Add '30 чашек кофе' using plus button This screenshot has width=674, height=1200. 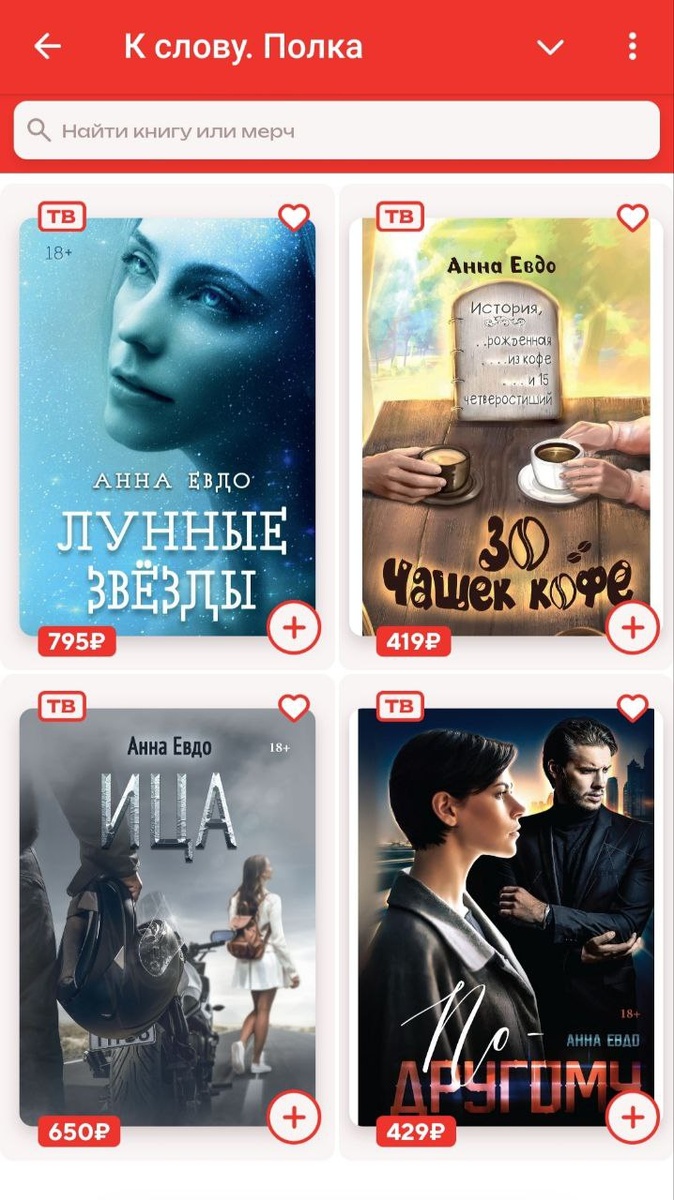(632, 628)
